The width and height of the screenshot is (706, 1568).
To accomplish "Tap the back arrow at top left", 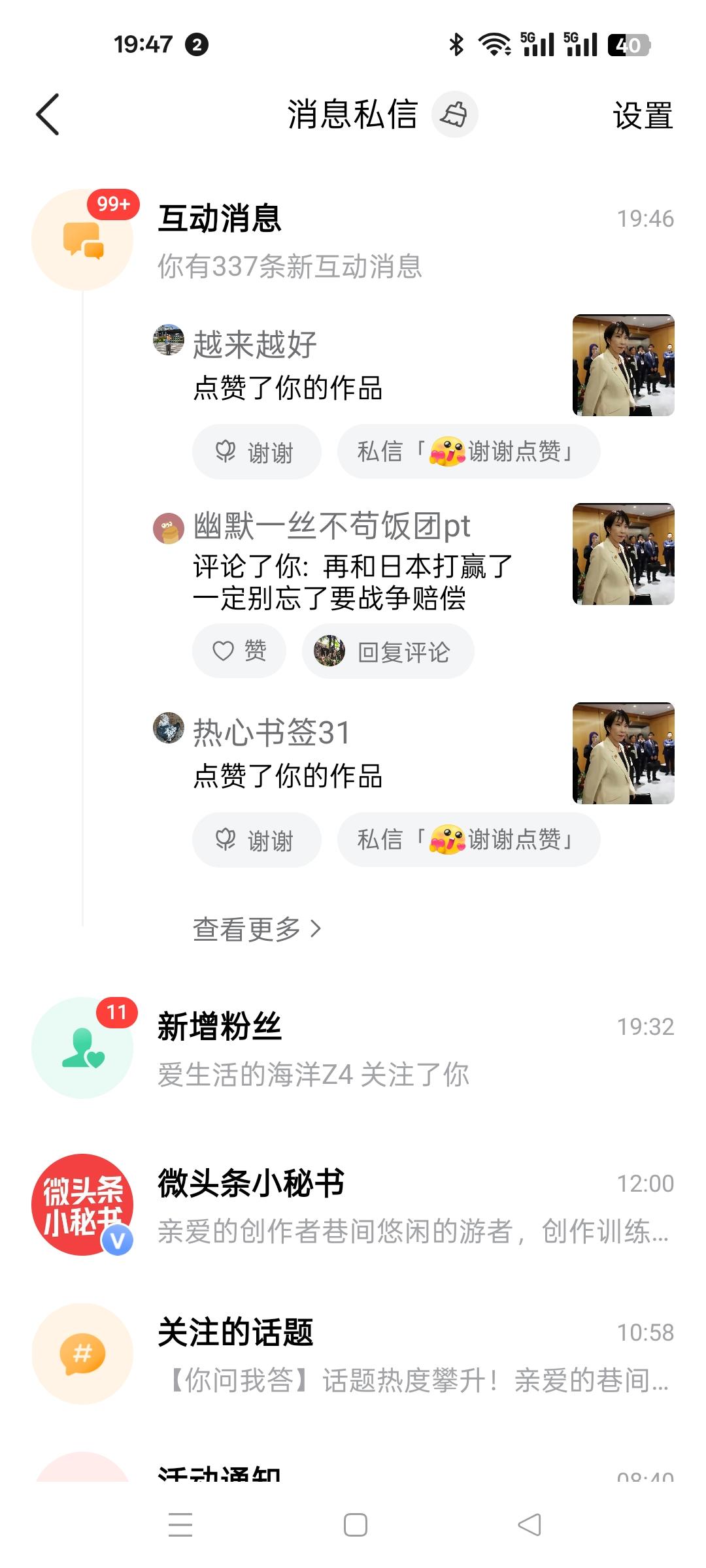I will point(46,114).
